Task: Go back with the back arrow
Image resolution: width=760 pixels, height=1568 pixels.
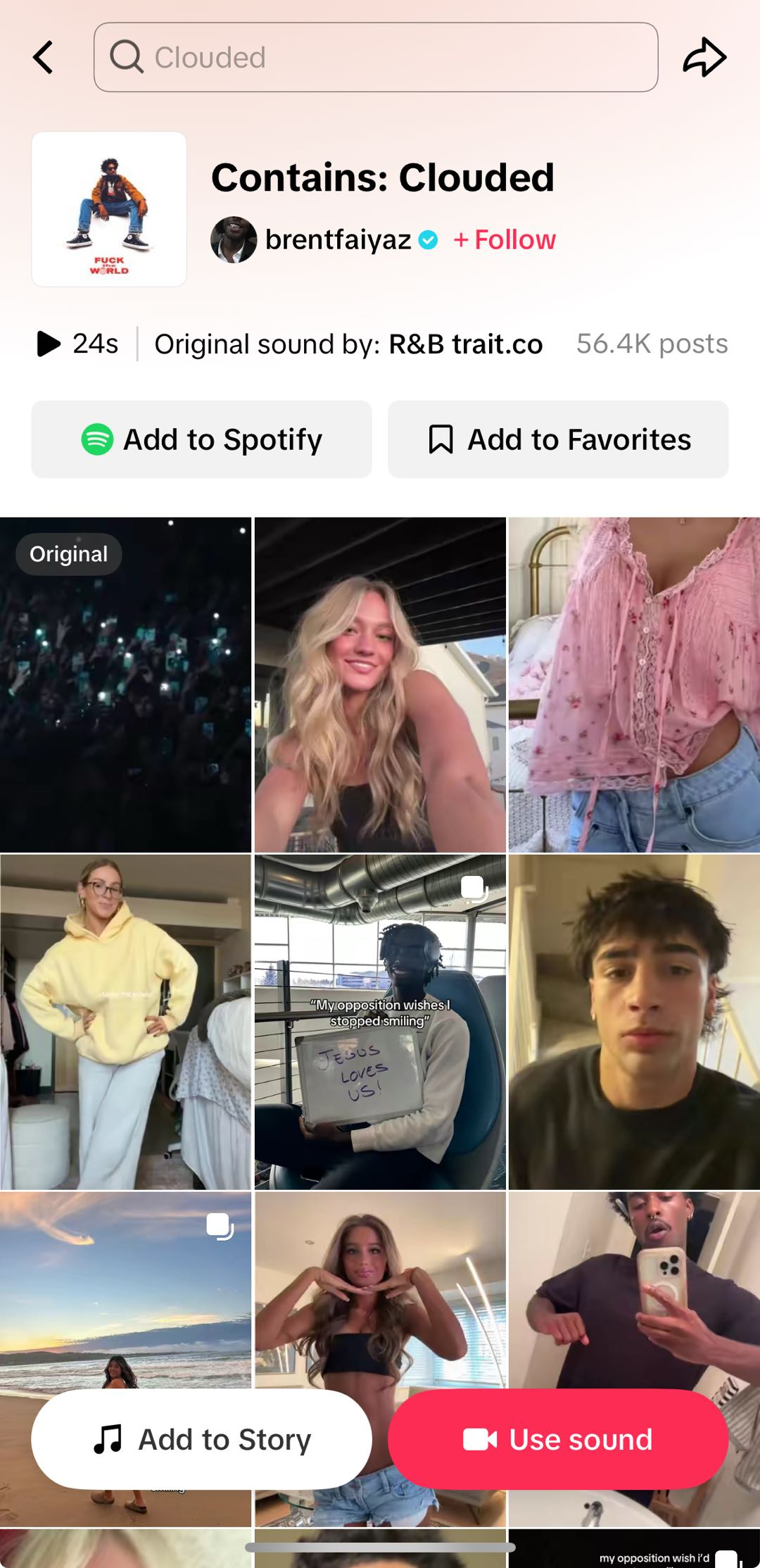Action: click(x=44, y=57)
